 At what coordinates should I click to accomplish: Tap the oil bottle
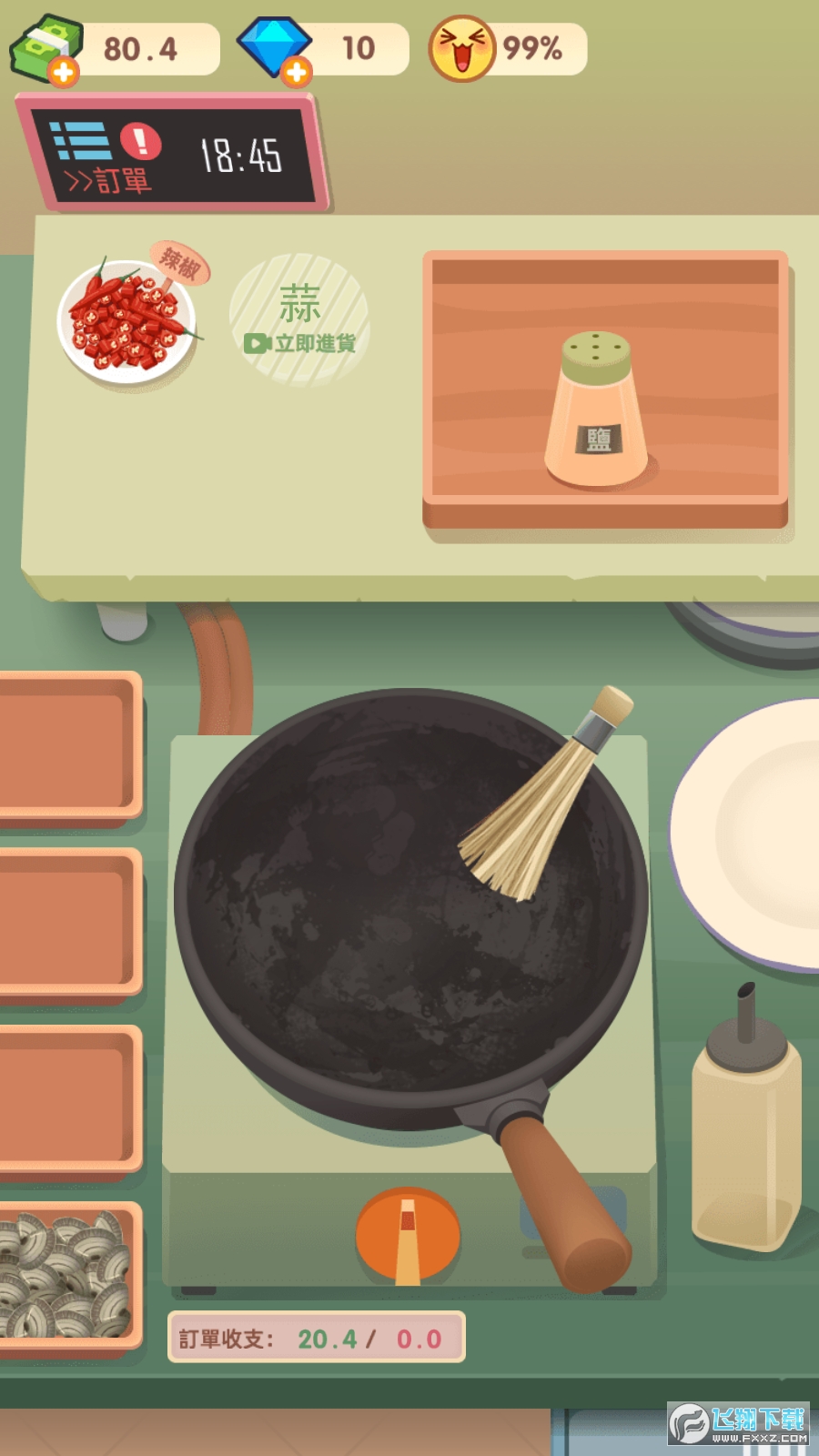pyautogui.click(x=746, y=1128)
